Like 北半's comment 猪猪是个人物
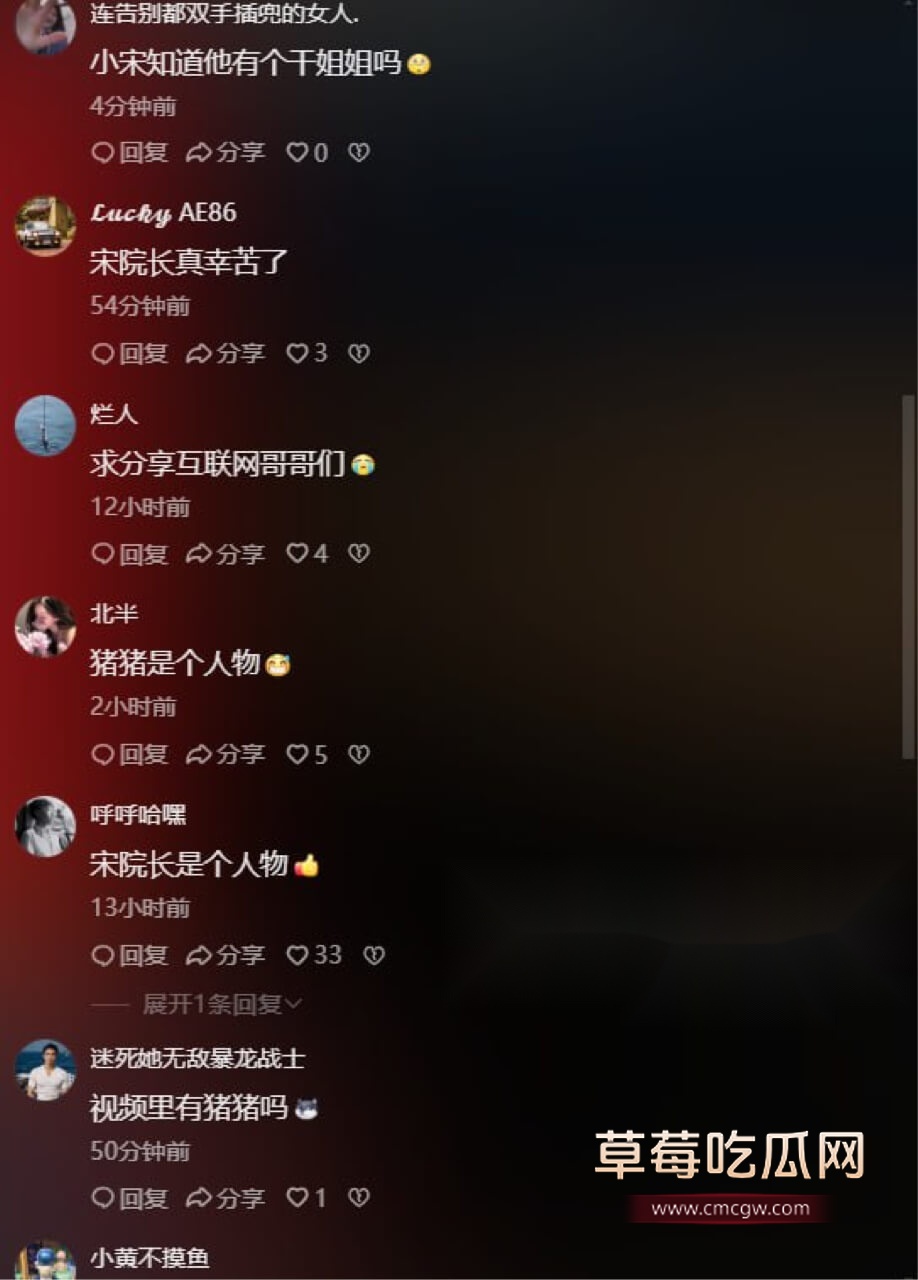This screenshot has width=918, height=1280. coord(298,754)
